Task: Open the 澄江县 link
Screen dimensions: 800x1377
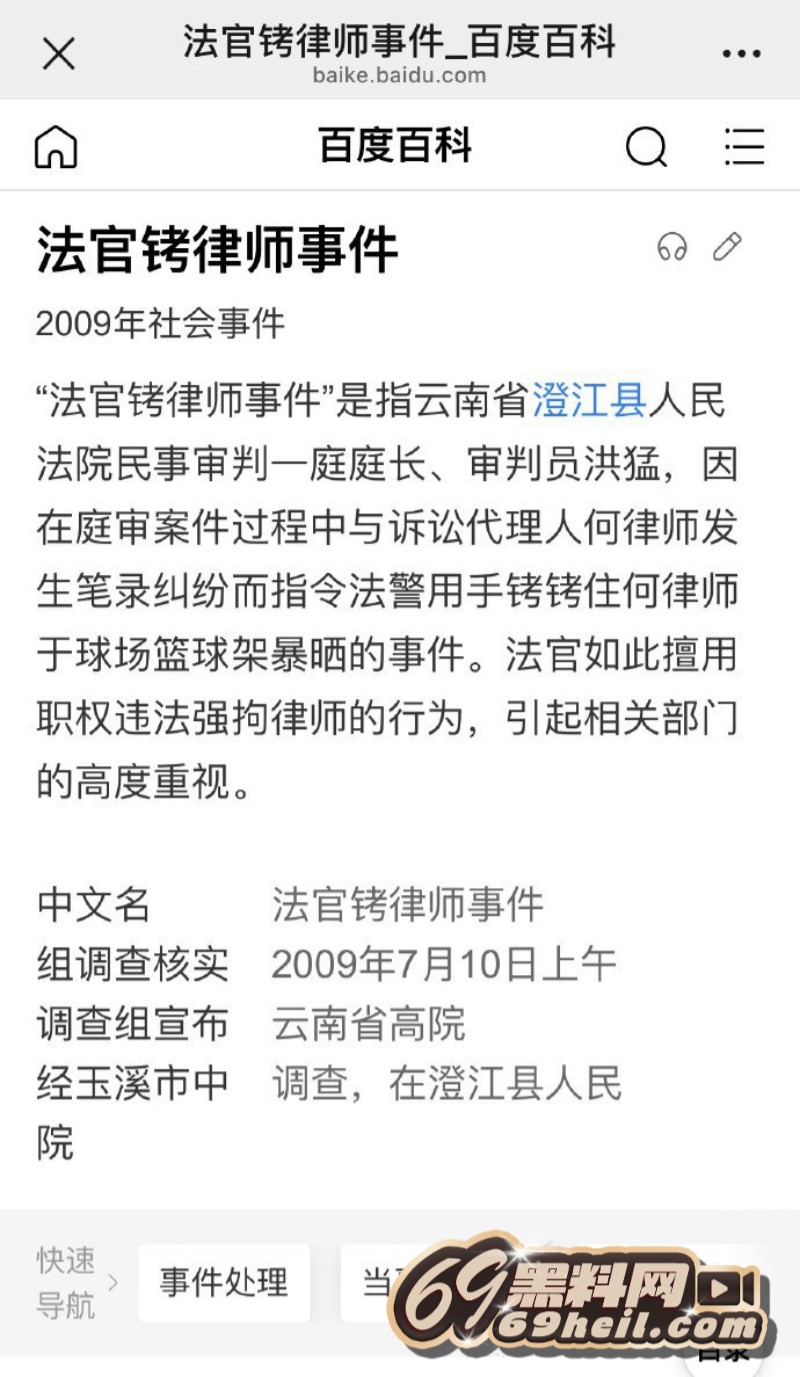Action: click(589, 402)
